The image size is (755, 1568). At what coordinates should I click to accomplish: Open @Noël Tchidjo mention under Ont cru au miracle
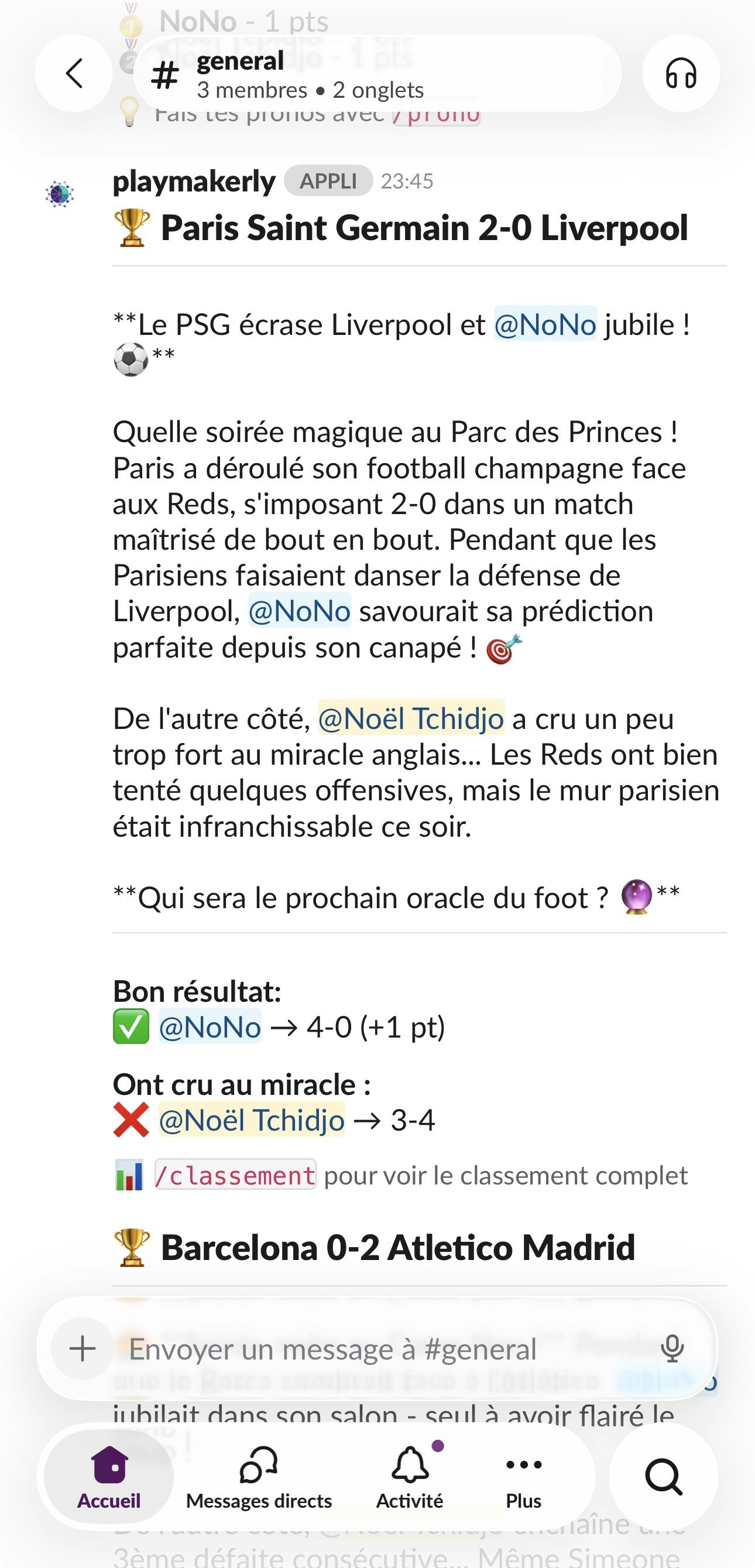[252, 1120]
